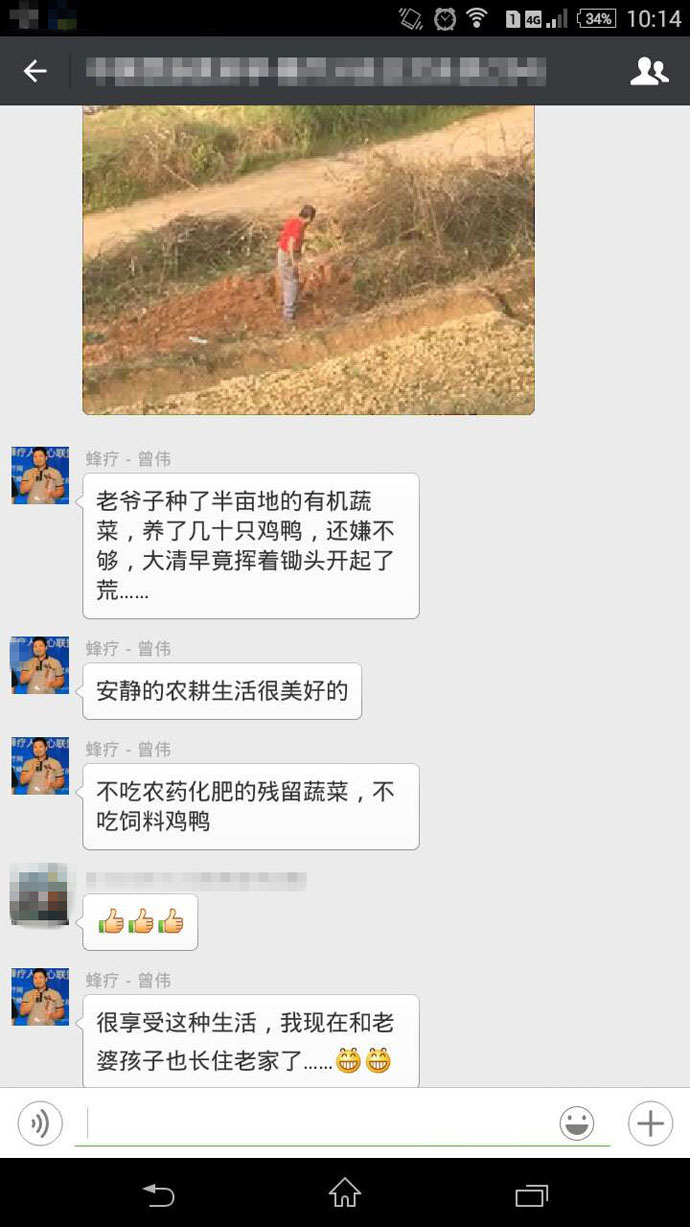690x1227 pixels.
Task: Open the shared farmland photo
Action: [308, 260]
